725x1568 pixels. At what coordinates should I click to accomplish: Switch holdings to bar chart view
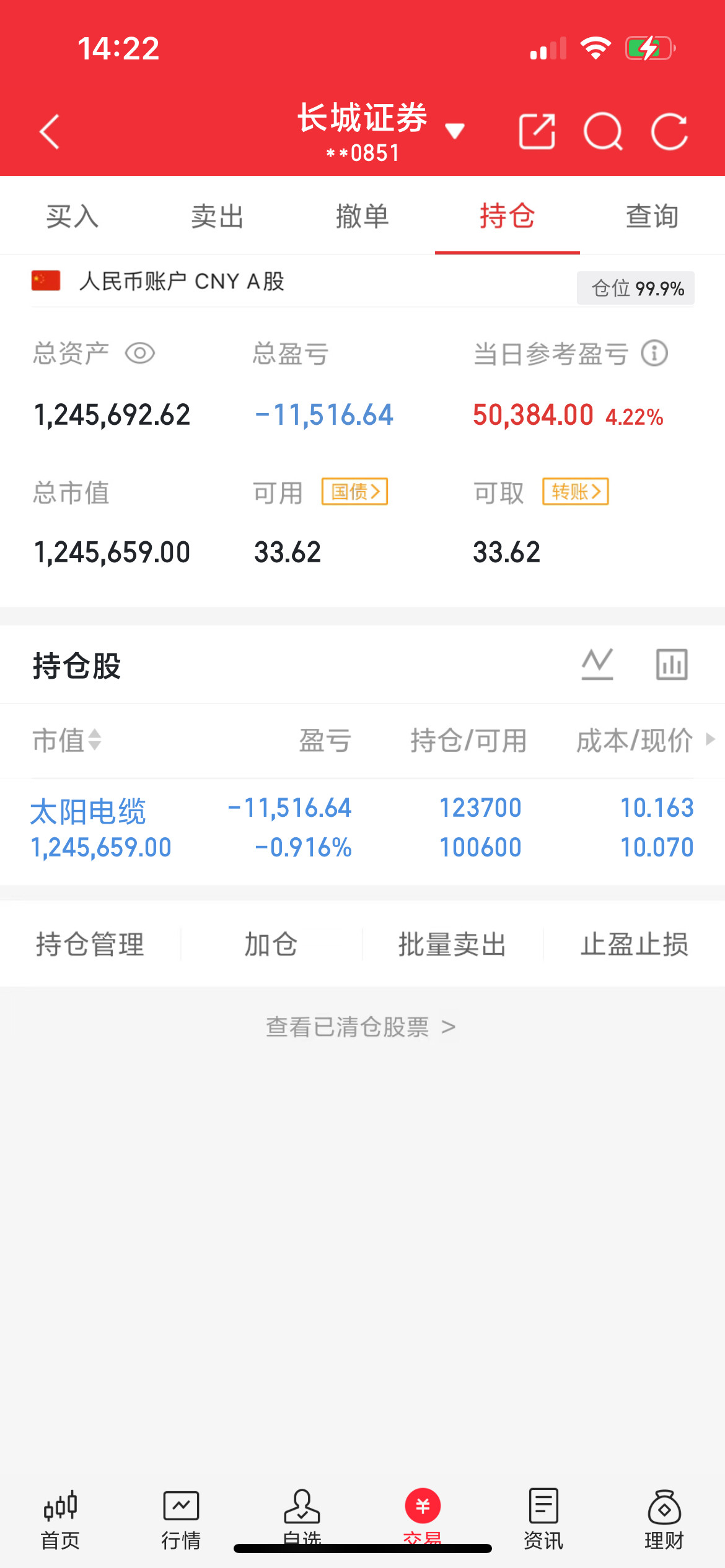tap(673, 664)
